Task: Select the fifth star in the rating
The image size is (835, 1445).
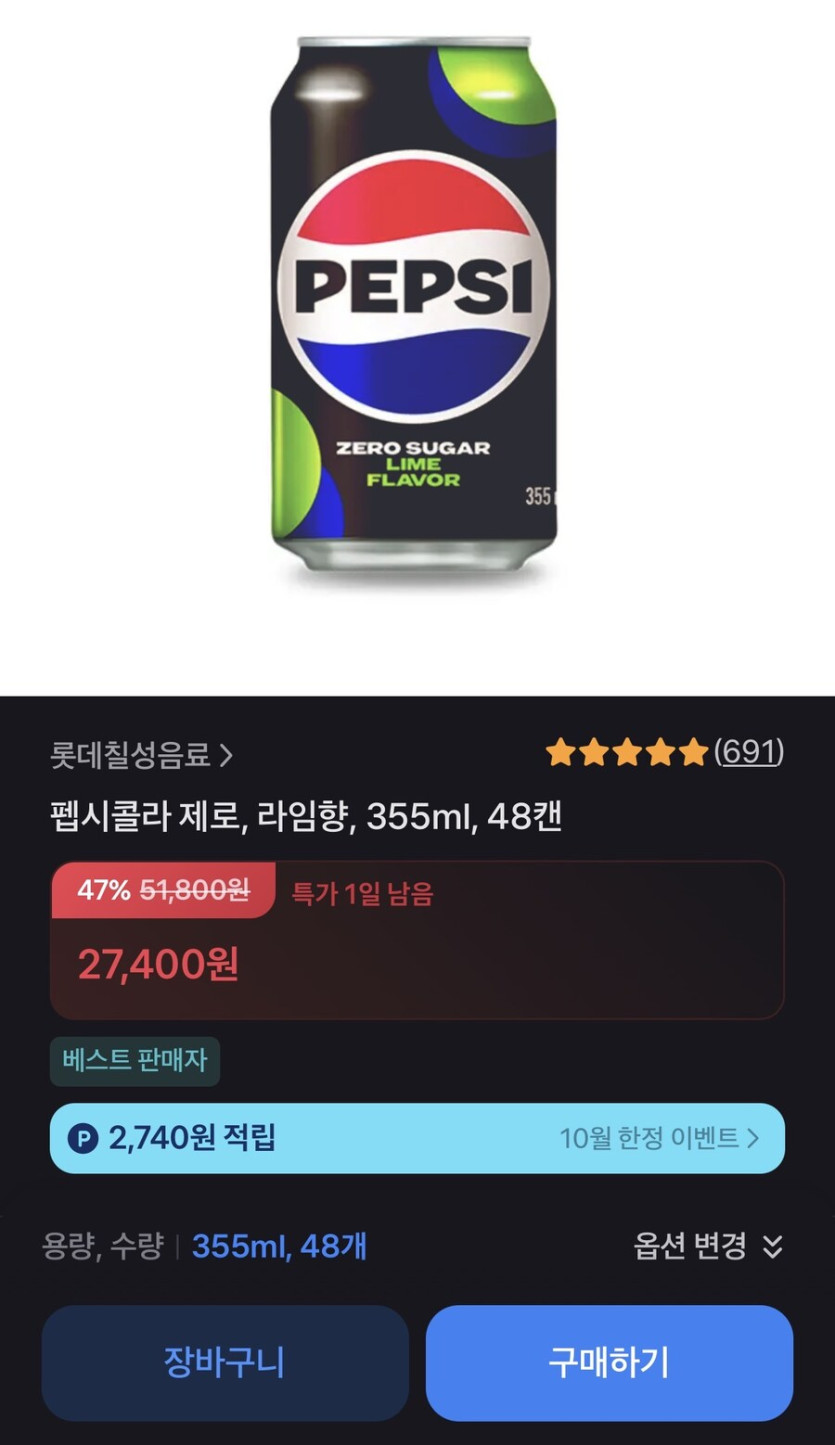Action: (694, 752)
